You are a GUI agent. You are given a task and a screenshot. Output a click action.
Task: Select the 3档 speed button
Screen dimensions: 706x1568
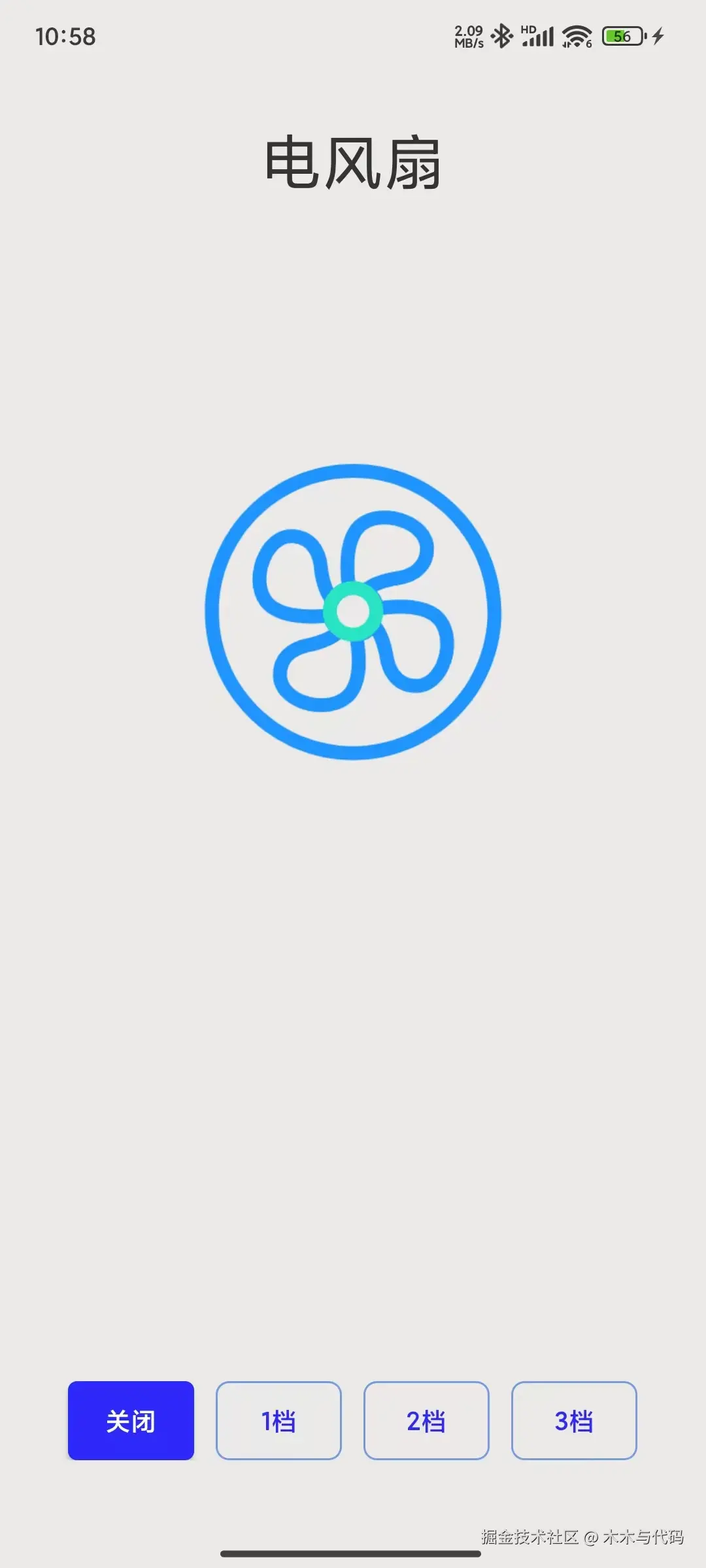coord(574,1420)
